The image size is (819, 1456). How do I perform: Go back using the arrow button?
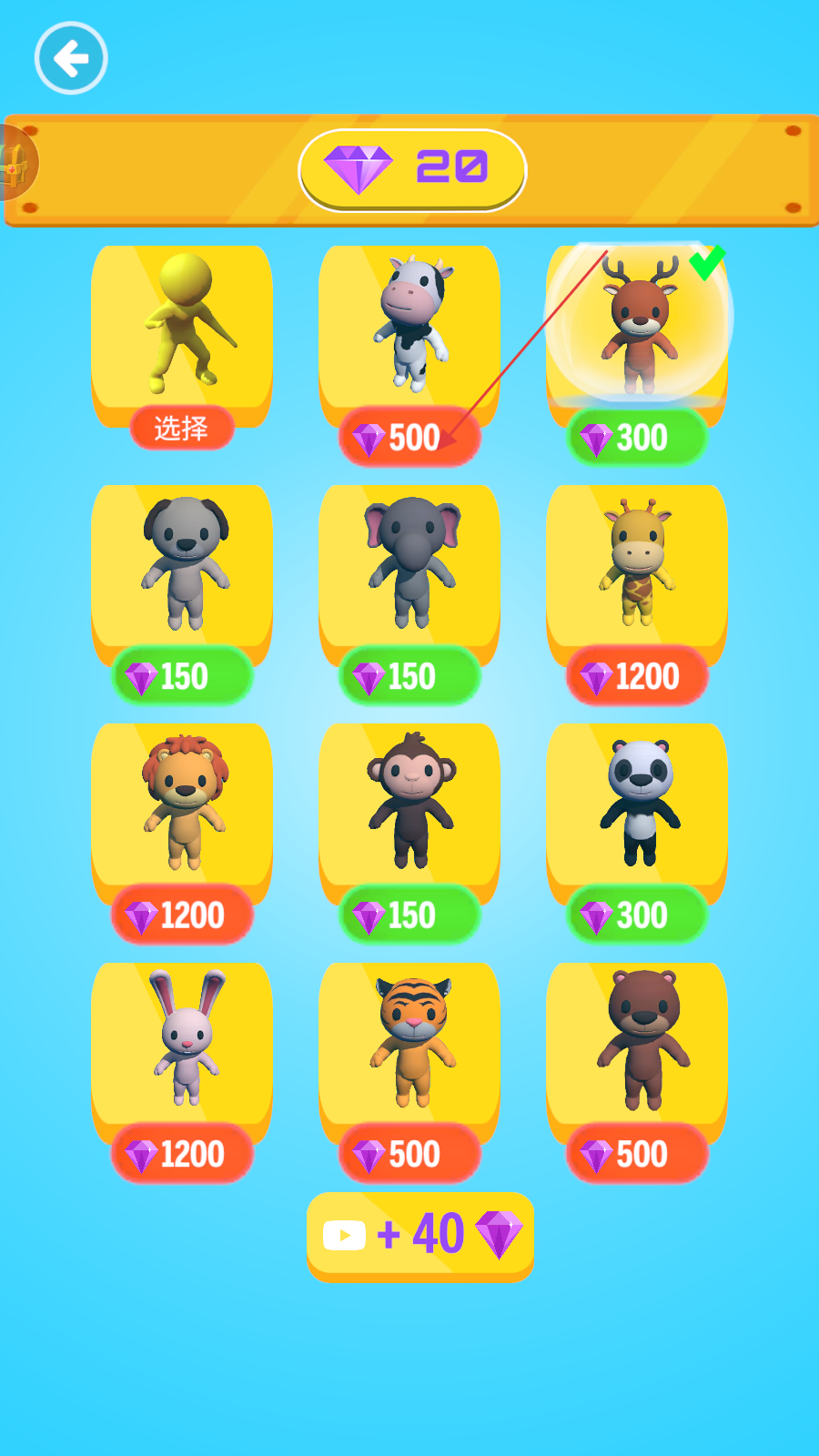[x=71, y=58]
